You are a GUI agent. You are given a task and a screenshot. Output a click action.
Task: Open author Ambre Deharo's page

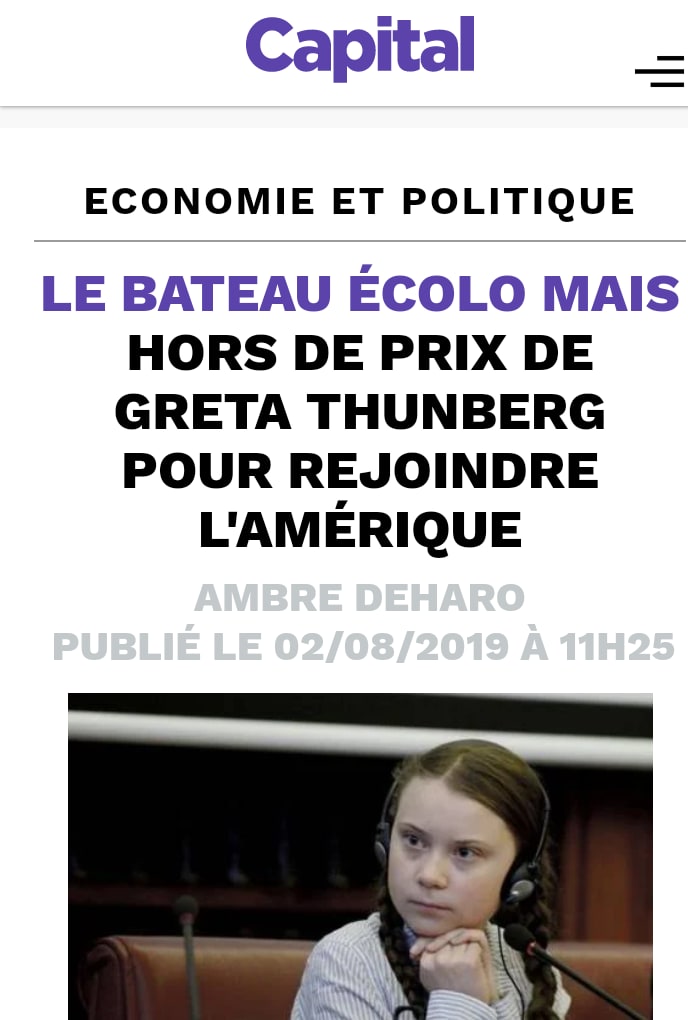tap(360, 598)
